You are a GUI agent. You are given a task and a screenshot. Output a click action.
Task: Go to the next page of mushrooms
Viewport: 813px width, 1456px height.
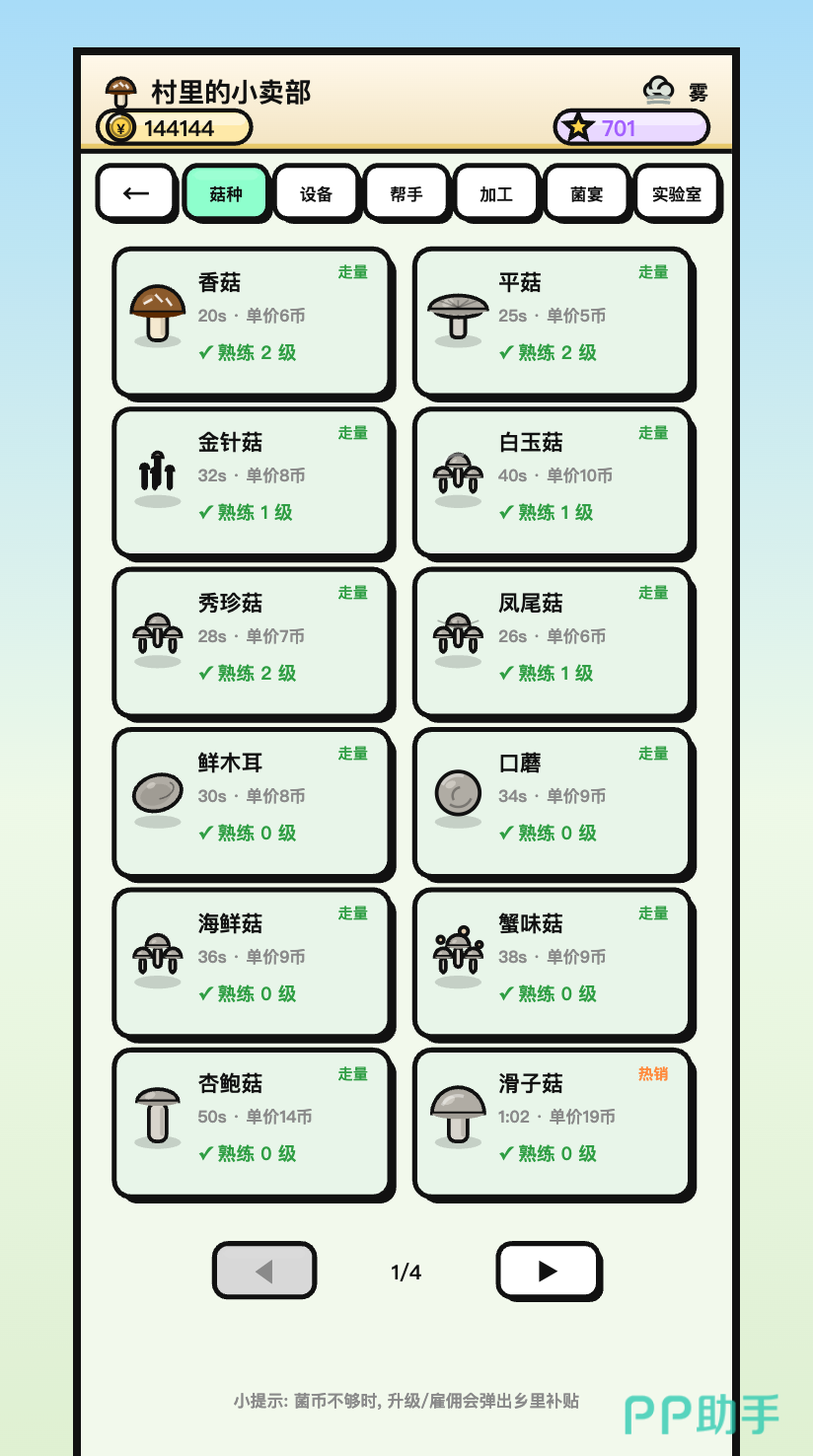click(x=548, y=1271)
